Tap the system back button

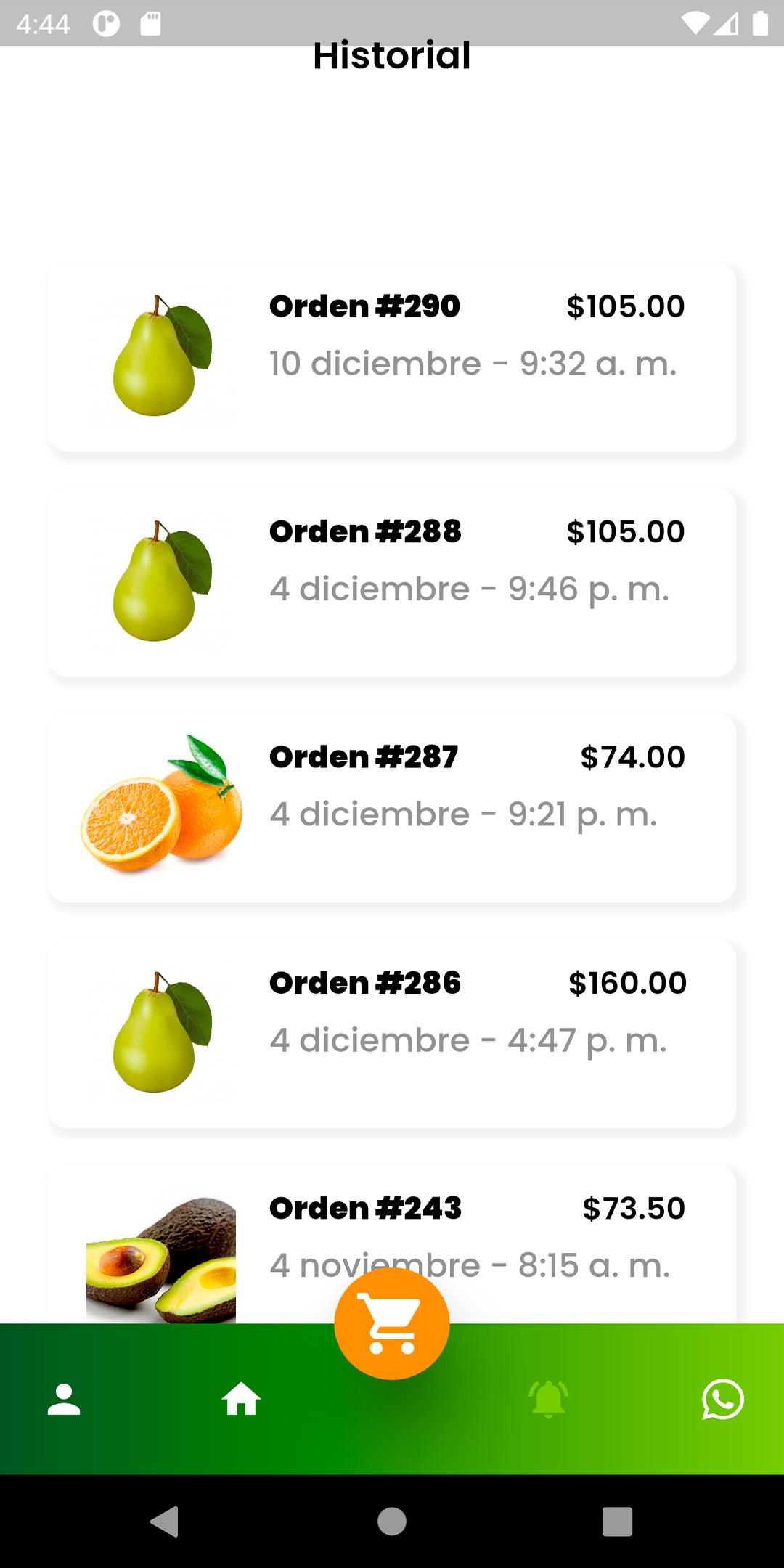click(165, 1522)
